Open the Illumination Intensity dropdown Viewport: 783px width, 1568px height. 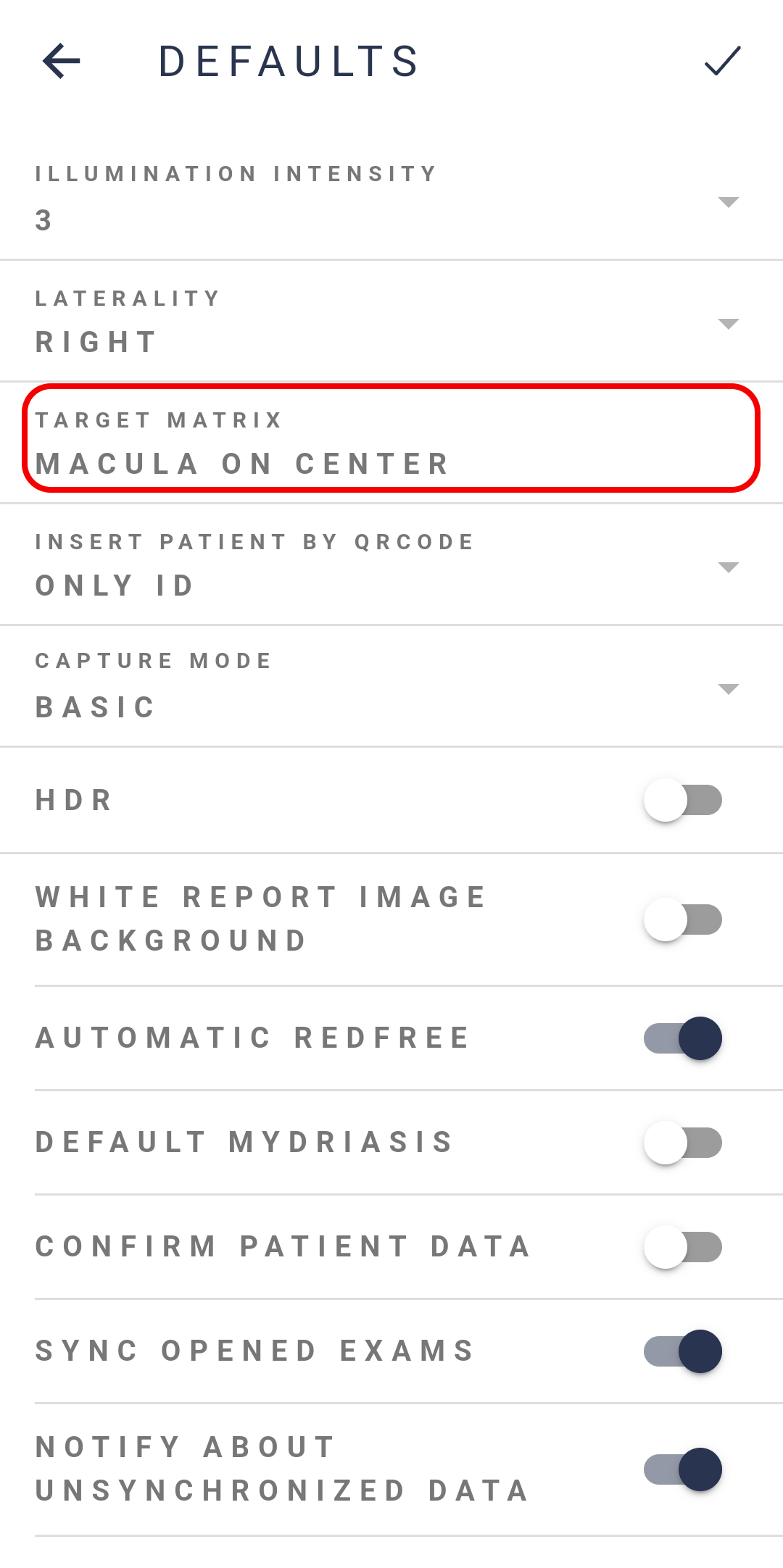[x=391, y=199]
